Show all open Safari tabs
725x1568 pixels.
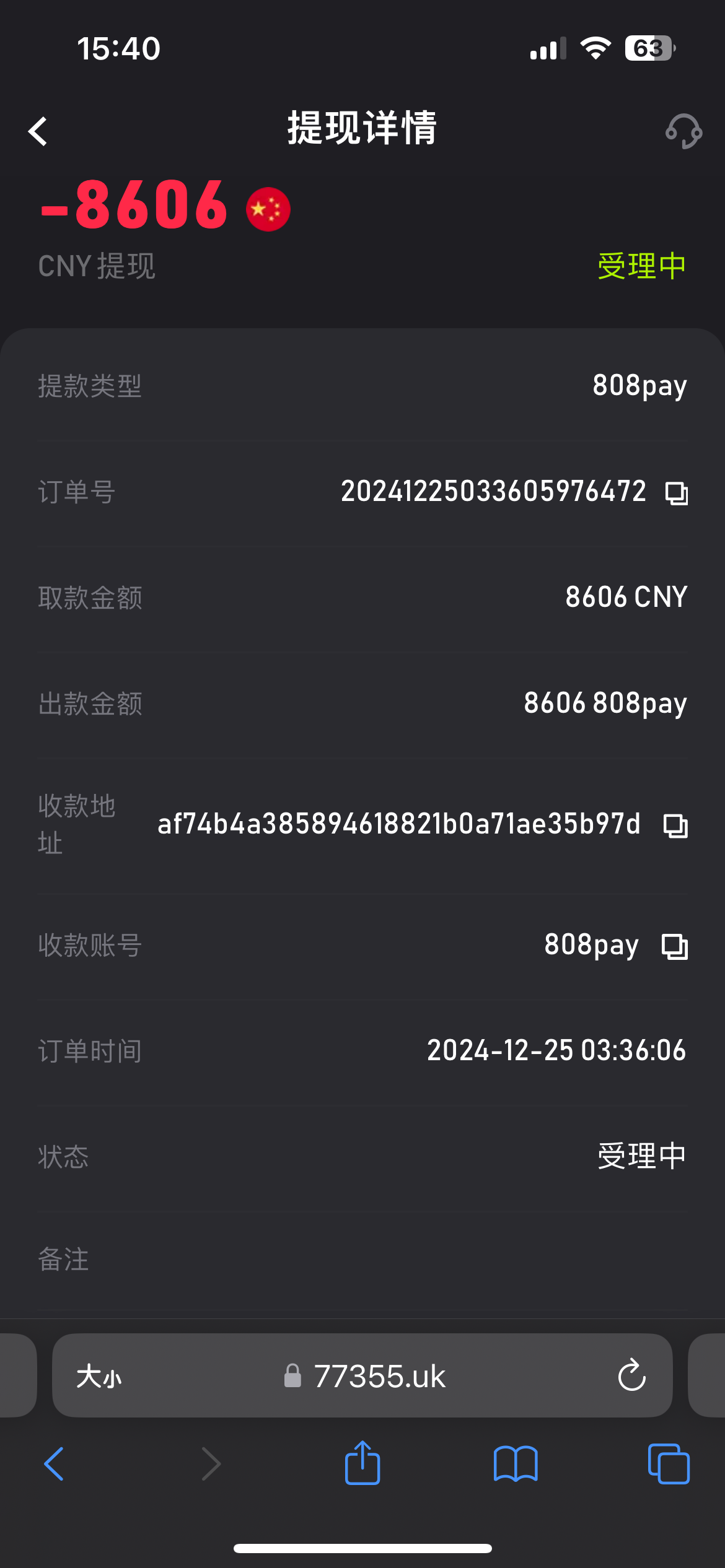[x=669, y=1464]
